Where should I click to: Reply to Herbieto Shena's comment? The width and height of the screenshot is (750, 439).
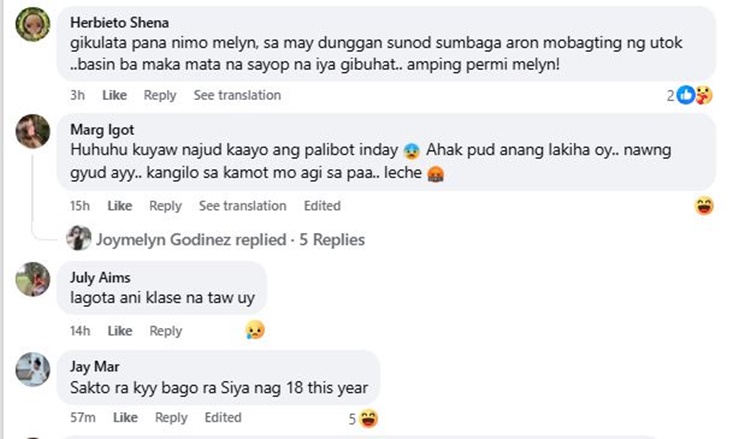tap(159, 95)
